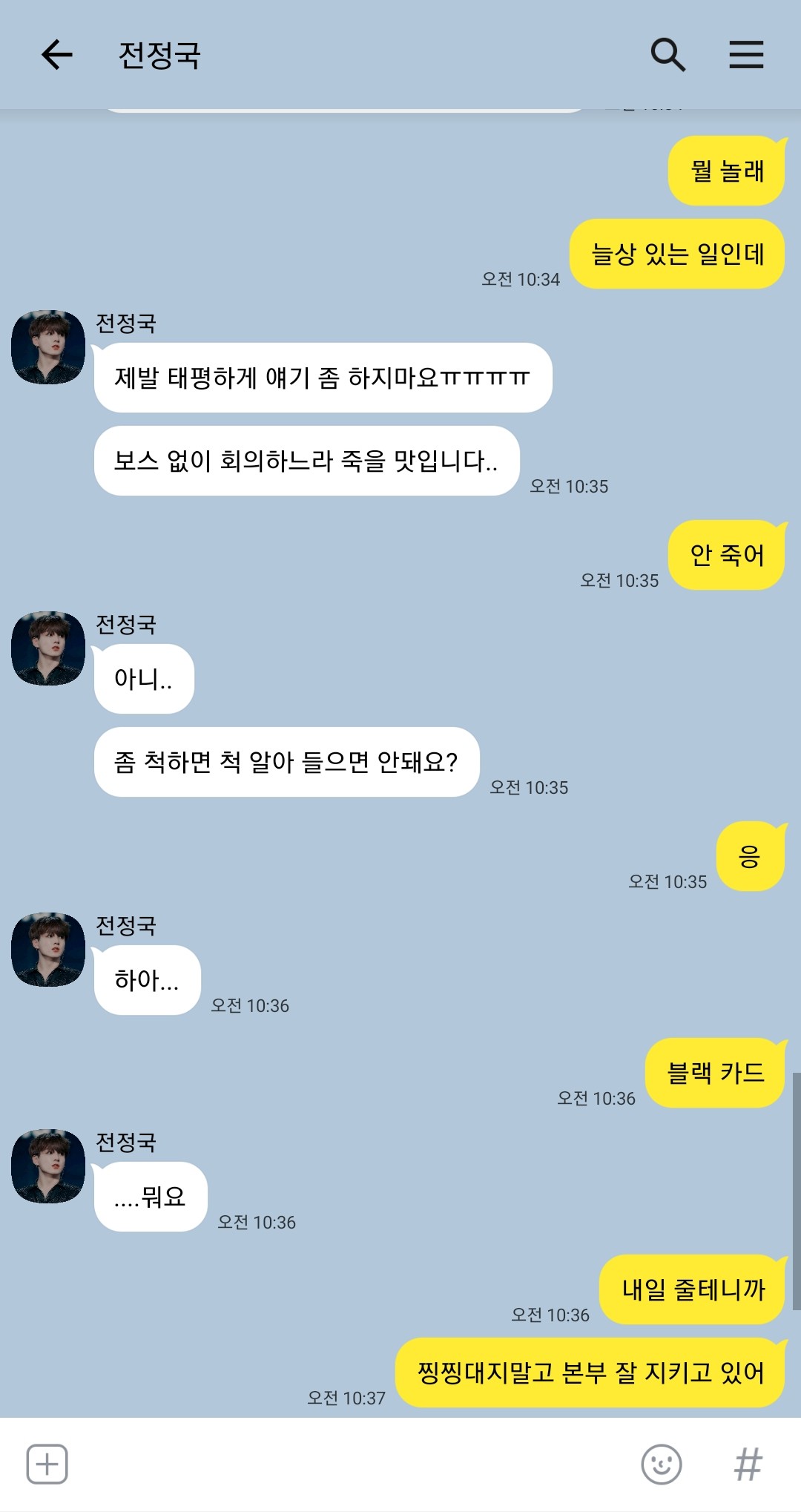Open 전정국's profile picture beside 아니.. message

point(48,648)
